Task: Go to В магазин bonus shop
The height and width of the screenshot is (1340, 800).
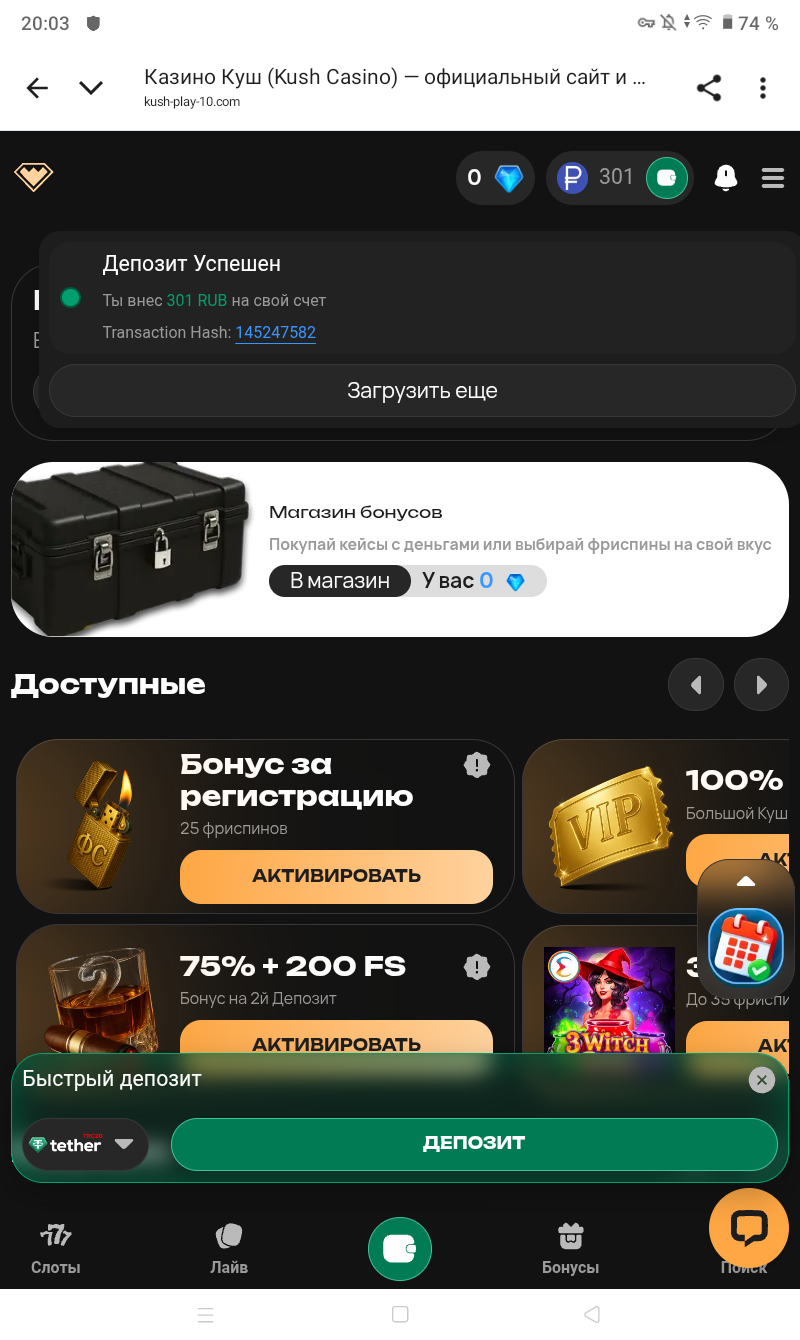Action: pyautogui.click(x=340, y=581)
